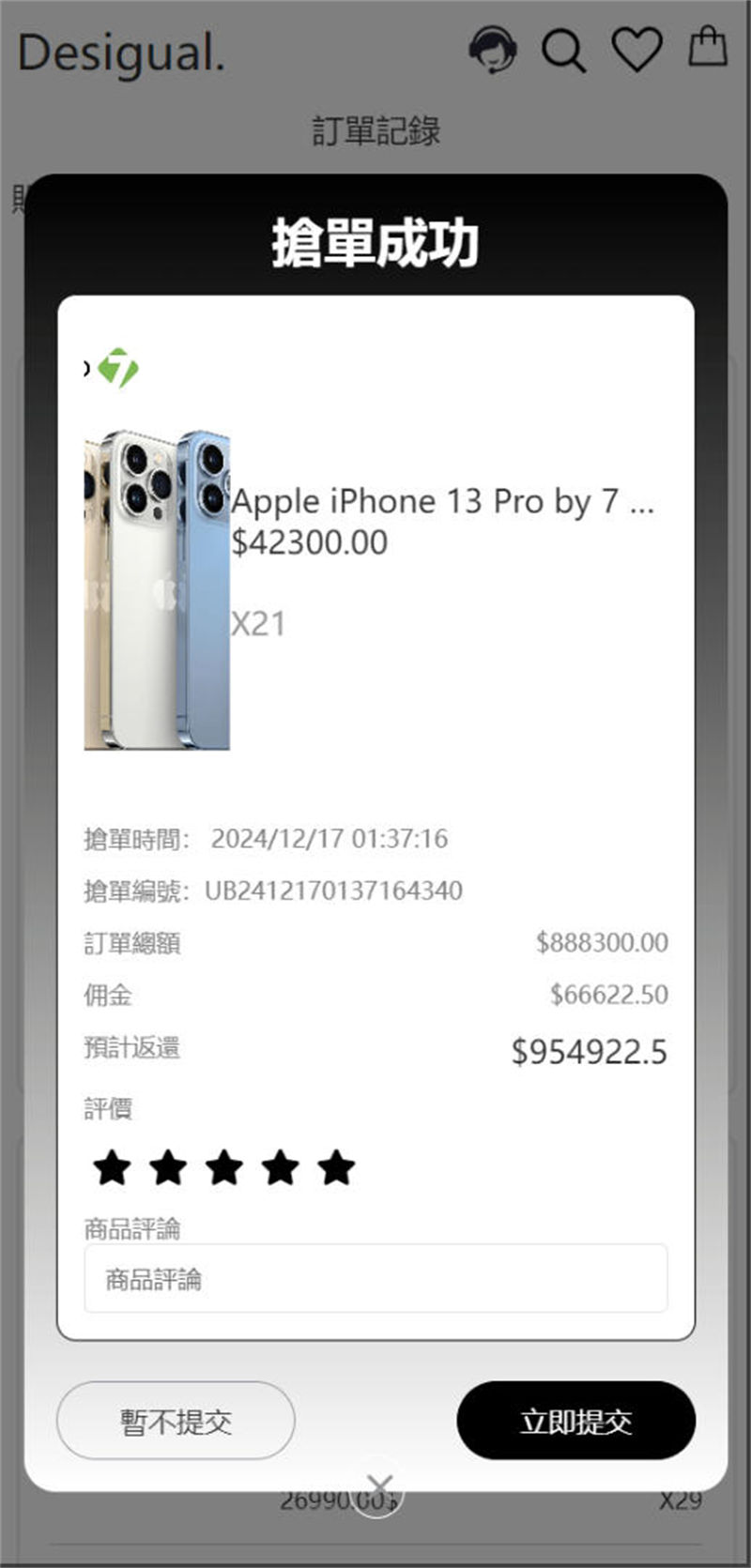Focus the 商品評論 comment field
Image resolution: width=751 pixels, height=1568 pixels.
coord(375,1278)
